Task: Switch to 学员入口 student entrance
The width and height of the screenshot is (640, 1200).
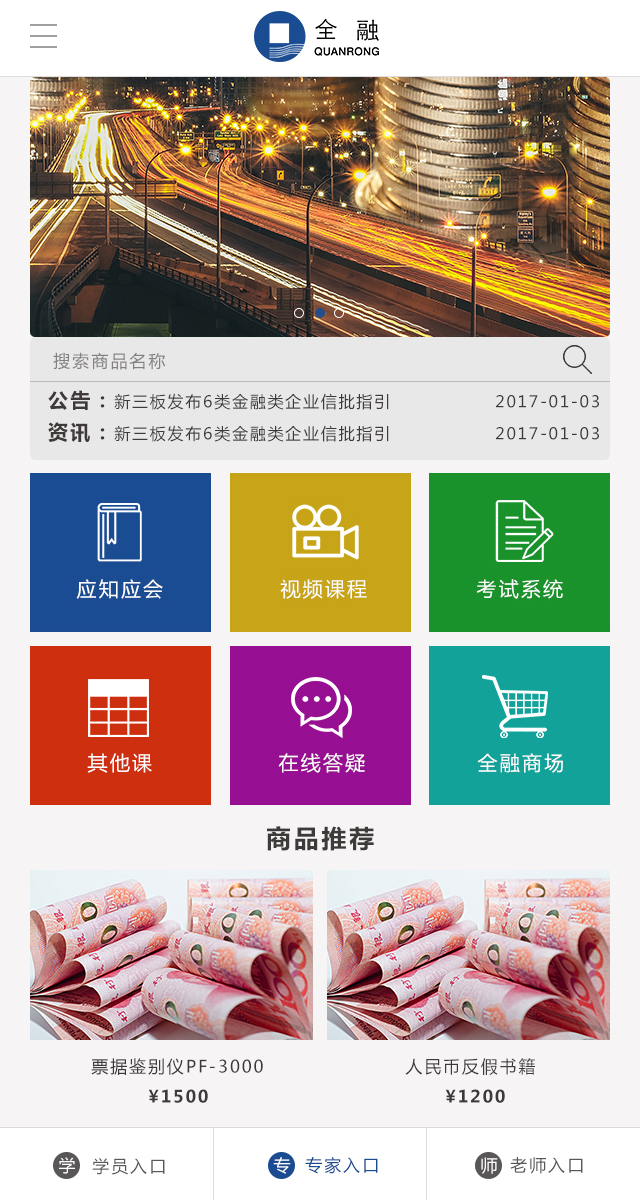Action: [x=108, y=1165]
